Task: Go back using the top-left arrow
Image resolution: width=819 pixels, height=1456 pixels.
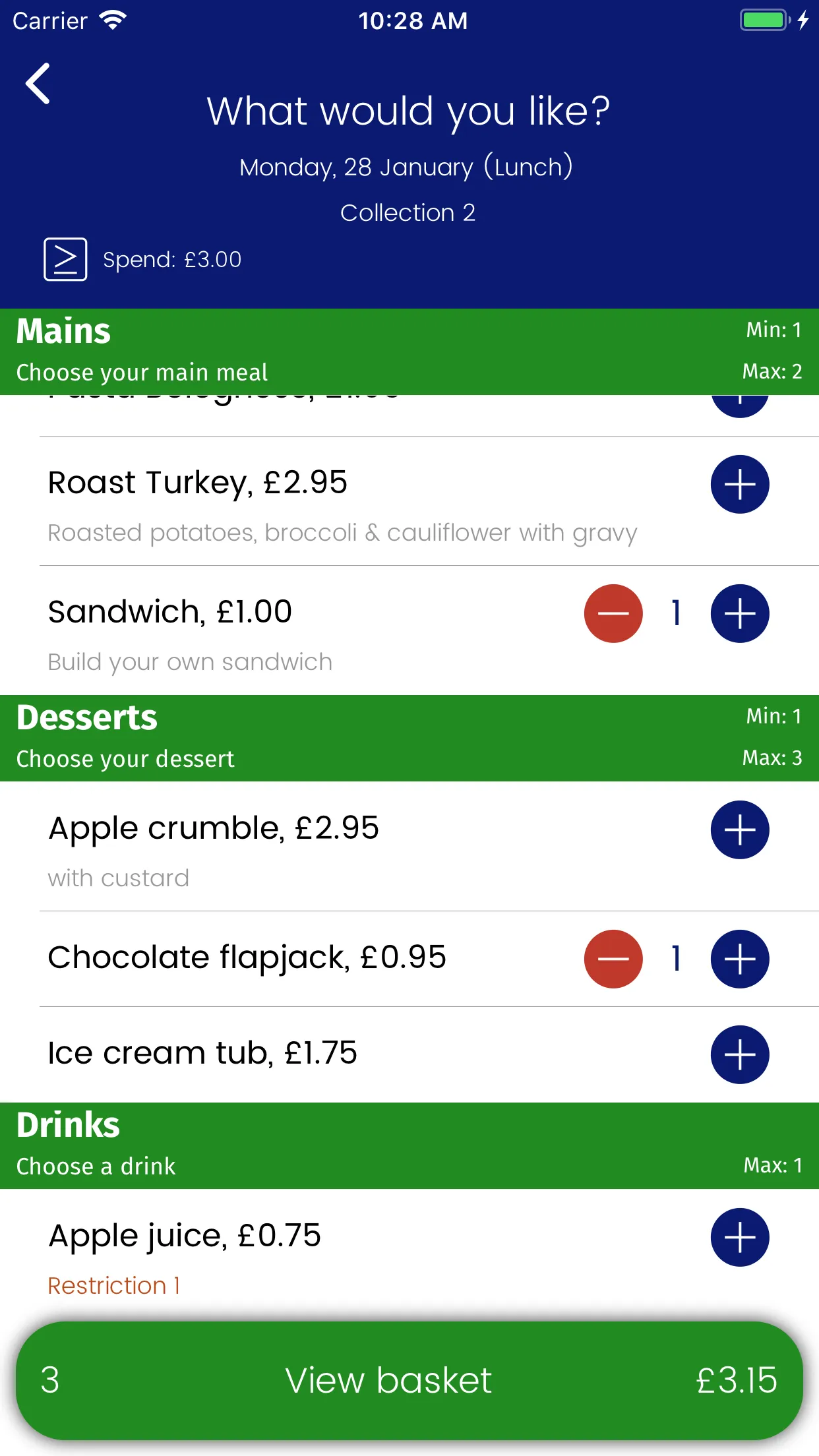Action: (x=38, y=84)
